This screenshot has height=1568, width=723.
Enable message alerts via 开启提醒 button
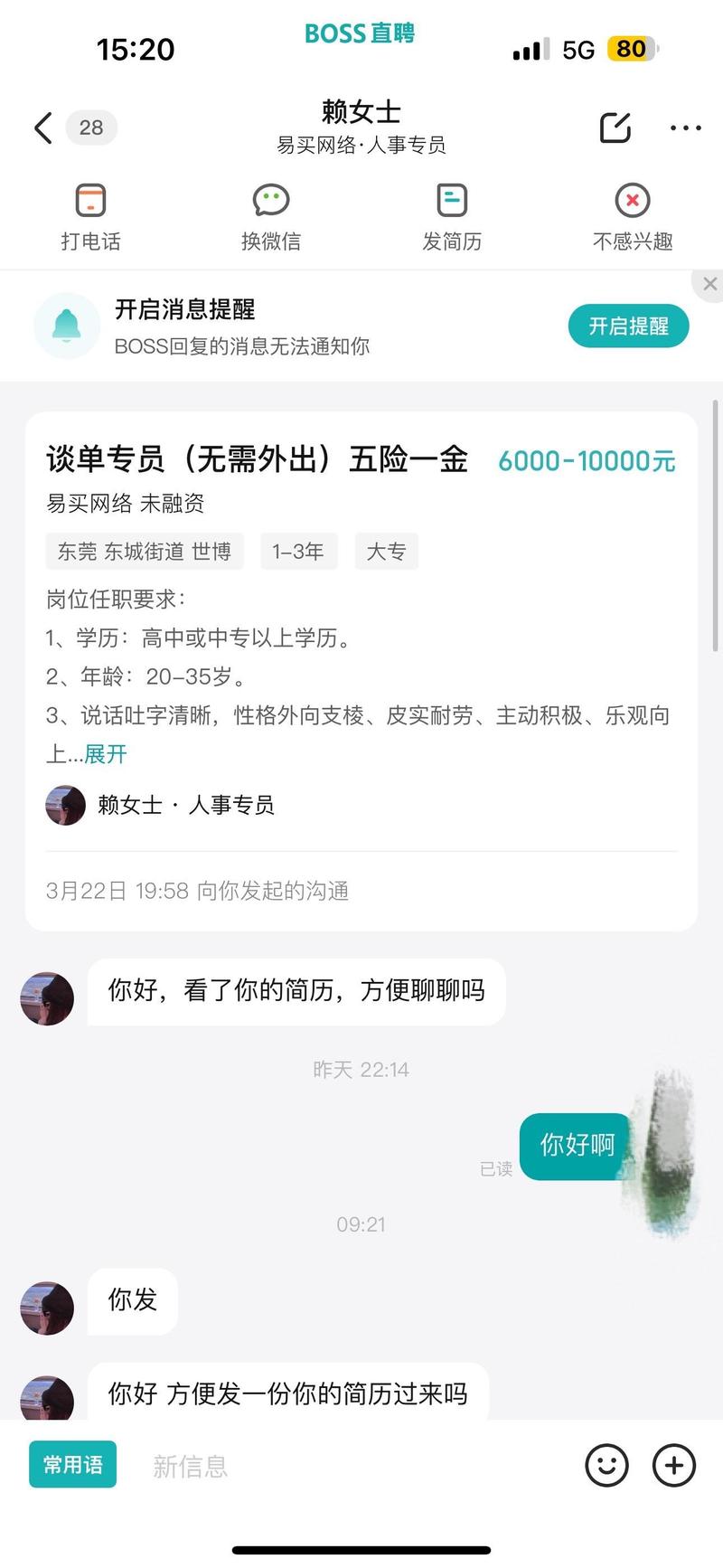(x=628, y=326)
